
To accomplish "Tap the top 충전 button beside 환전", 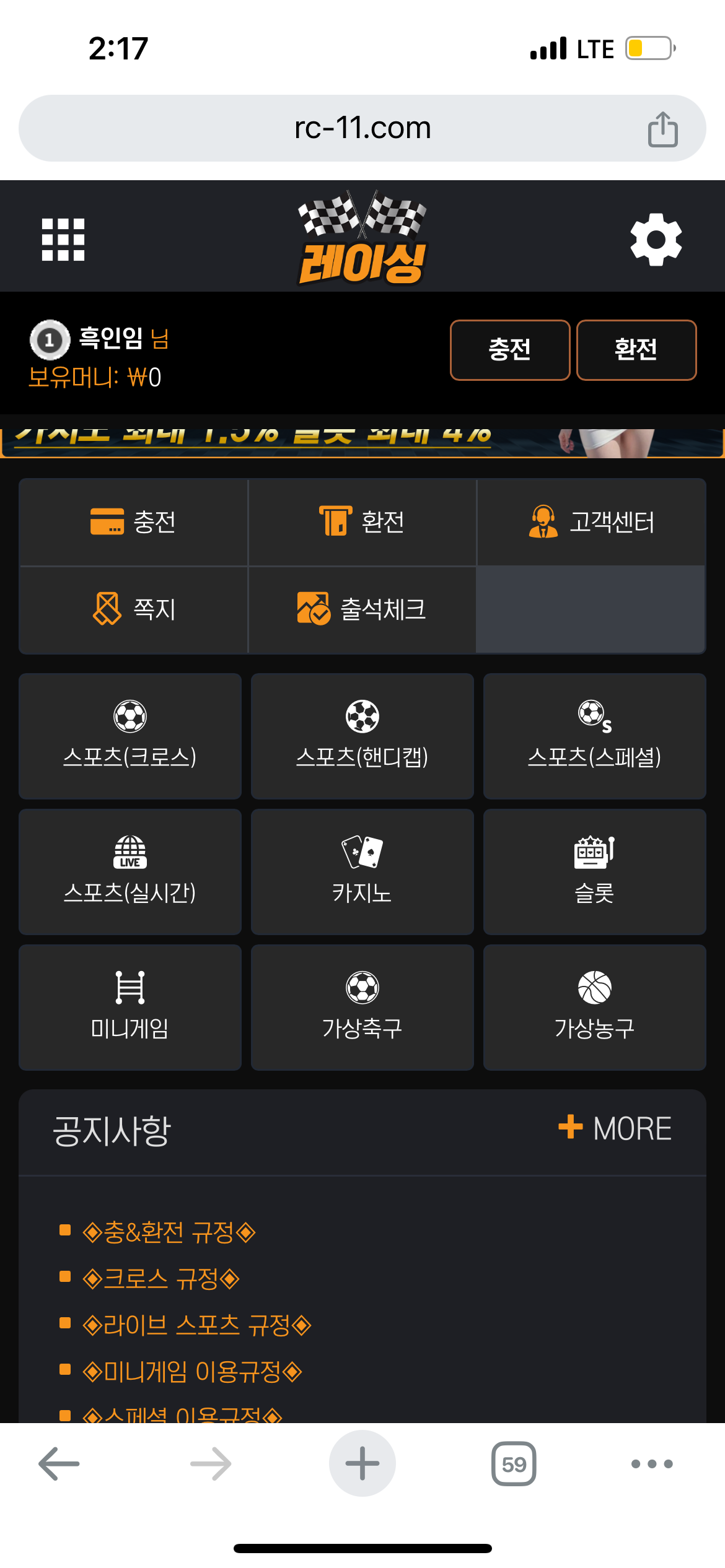I will (x=509, y=350).
